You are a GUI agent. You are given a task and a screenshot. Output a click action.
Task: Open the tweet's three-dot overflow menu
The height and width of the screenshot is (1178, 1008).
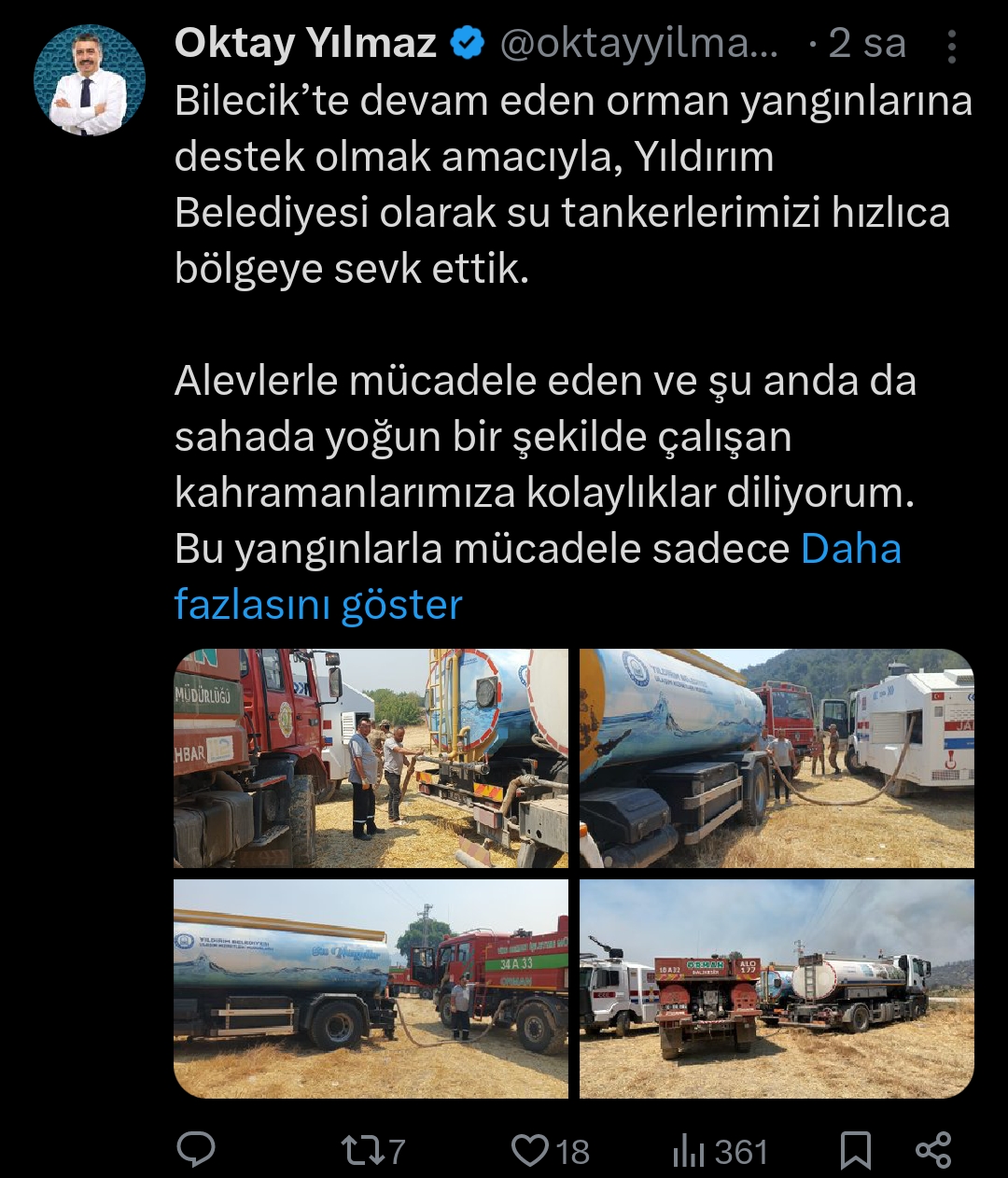pyautogui.click(x=951, y=47)
